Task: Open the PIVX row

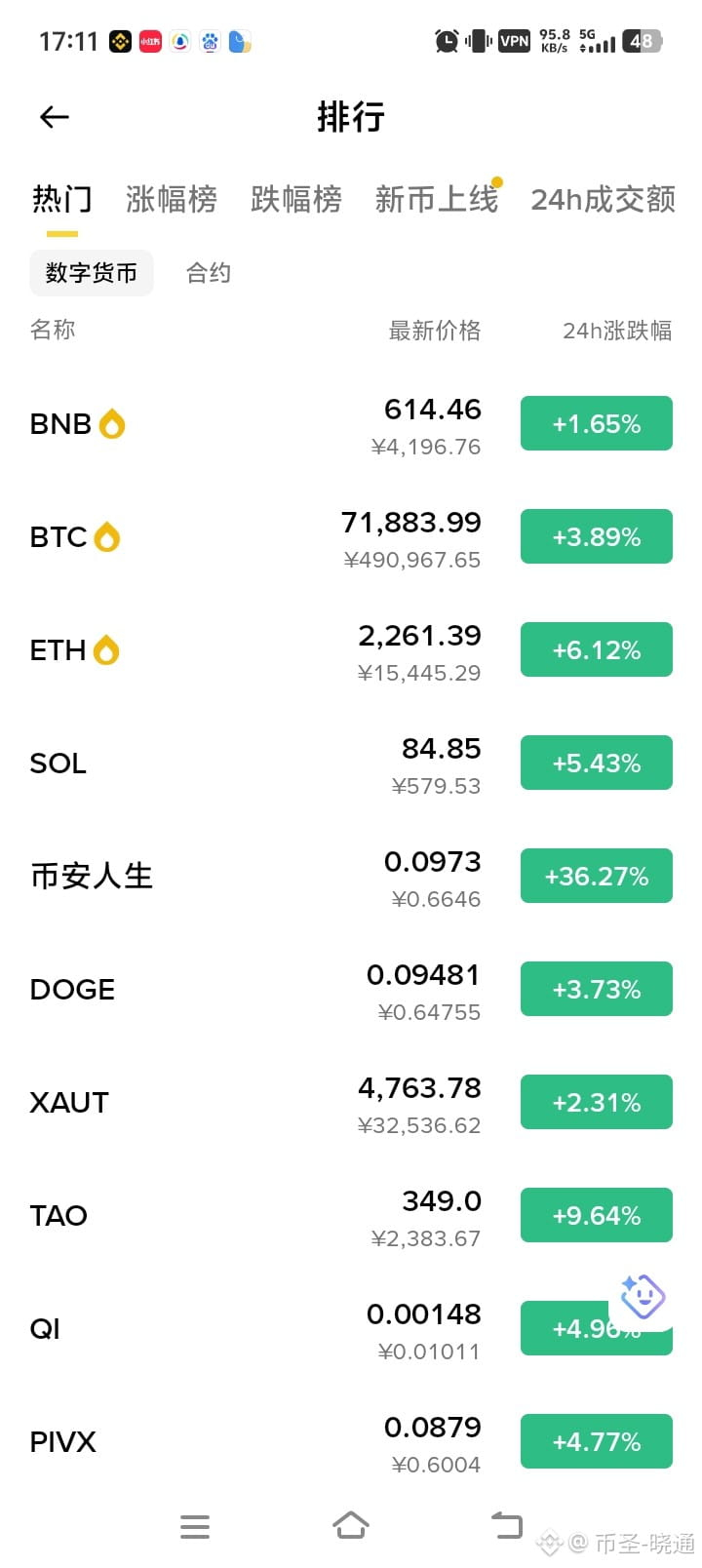Action: pos(351,1442)
